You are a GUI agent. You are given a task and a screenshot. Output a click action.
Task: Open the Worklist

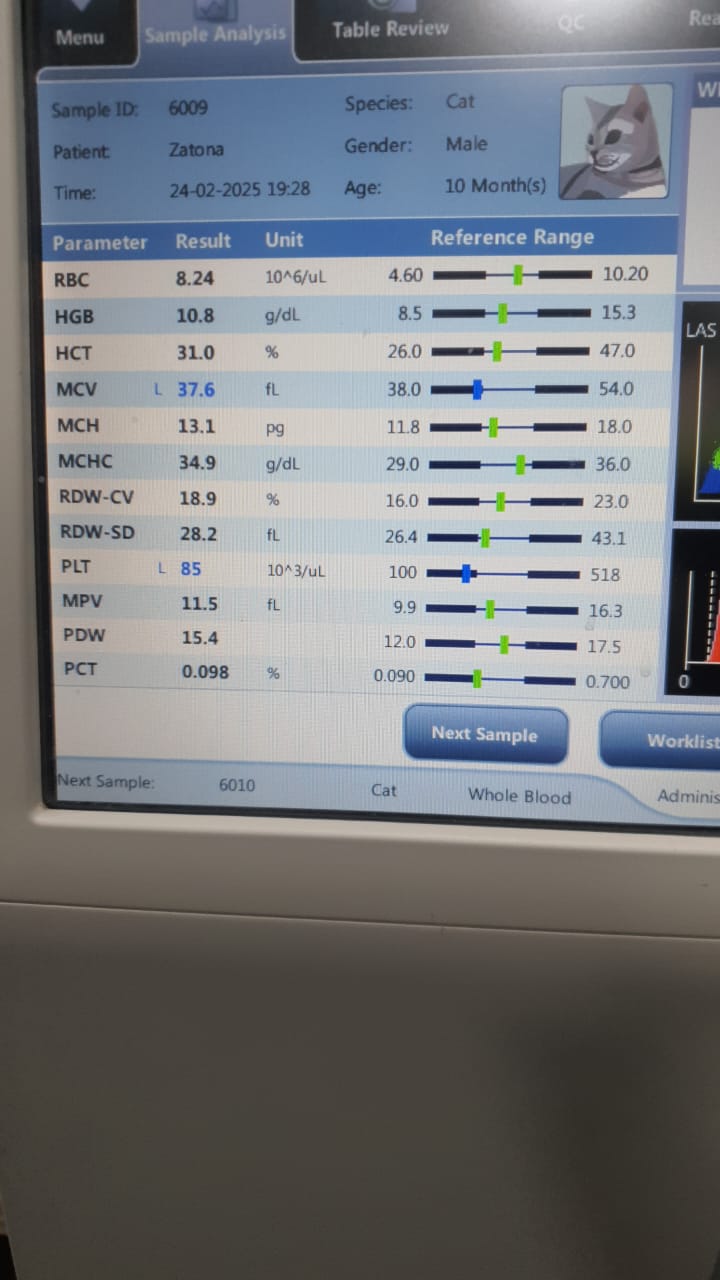tap(664, 740)
